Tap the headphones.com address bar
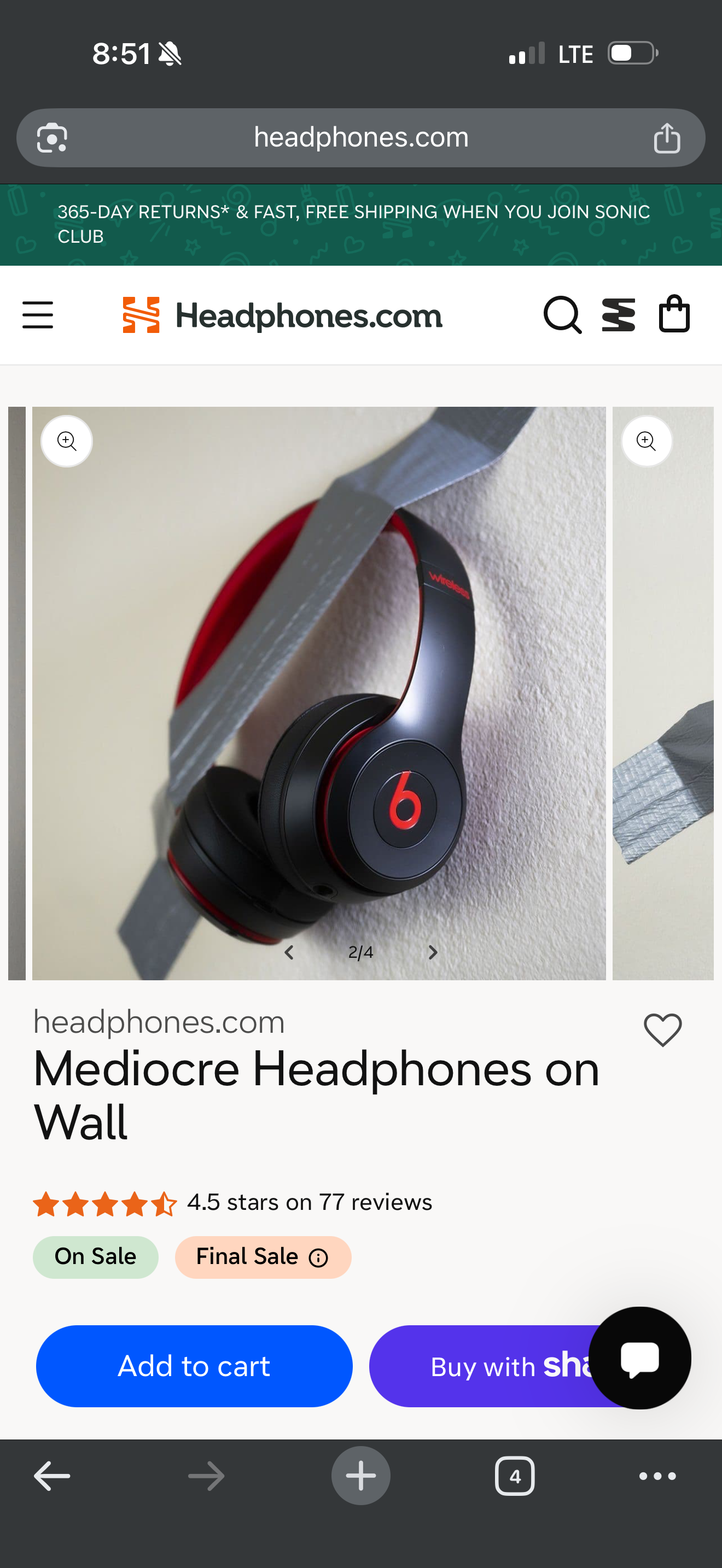The height and width of the screenshot is (1568, 722). point(361,138)
